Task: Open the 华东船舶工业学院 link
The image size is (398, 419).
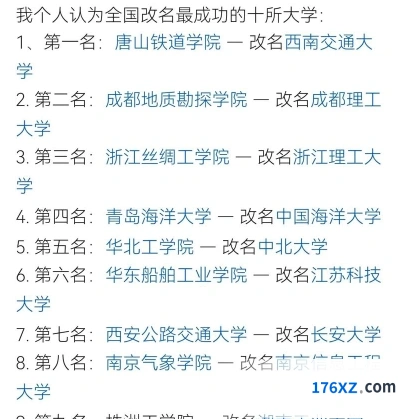Action: point(176,275)
